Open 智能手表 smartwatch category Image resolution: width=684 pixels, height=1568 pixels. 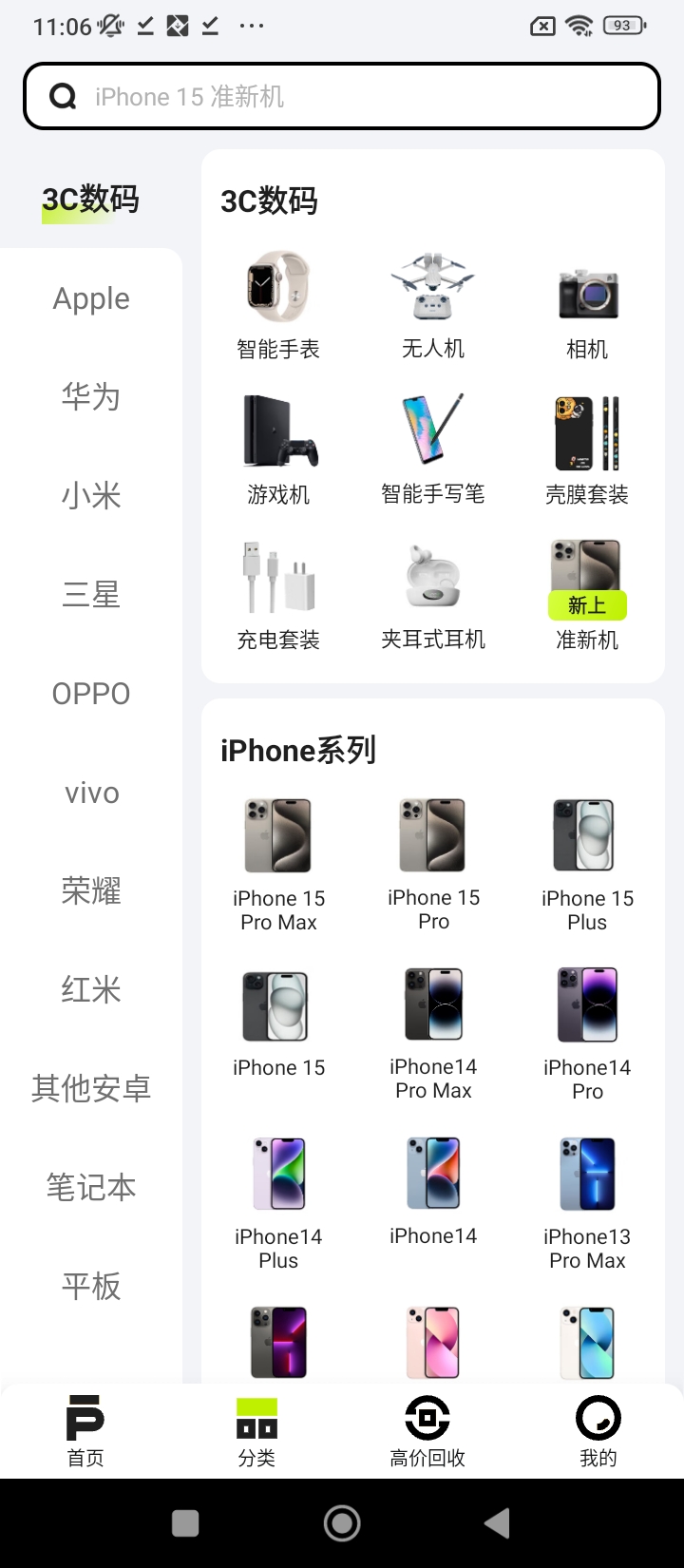(278, 306)
